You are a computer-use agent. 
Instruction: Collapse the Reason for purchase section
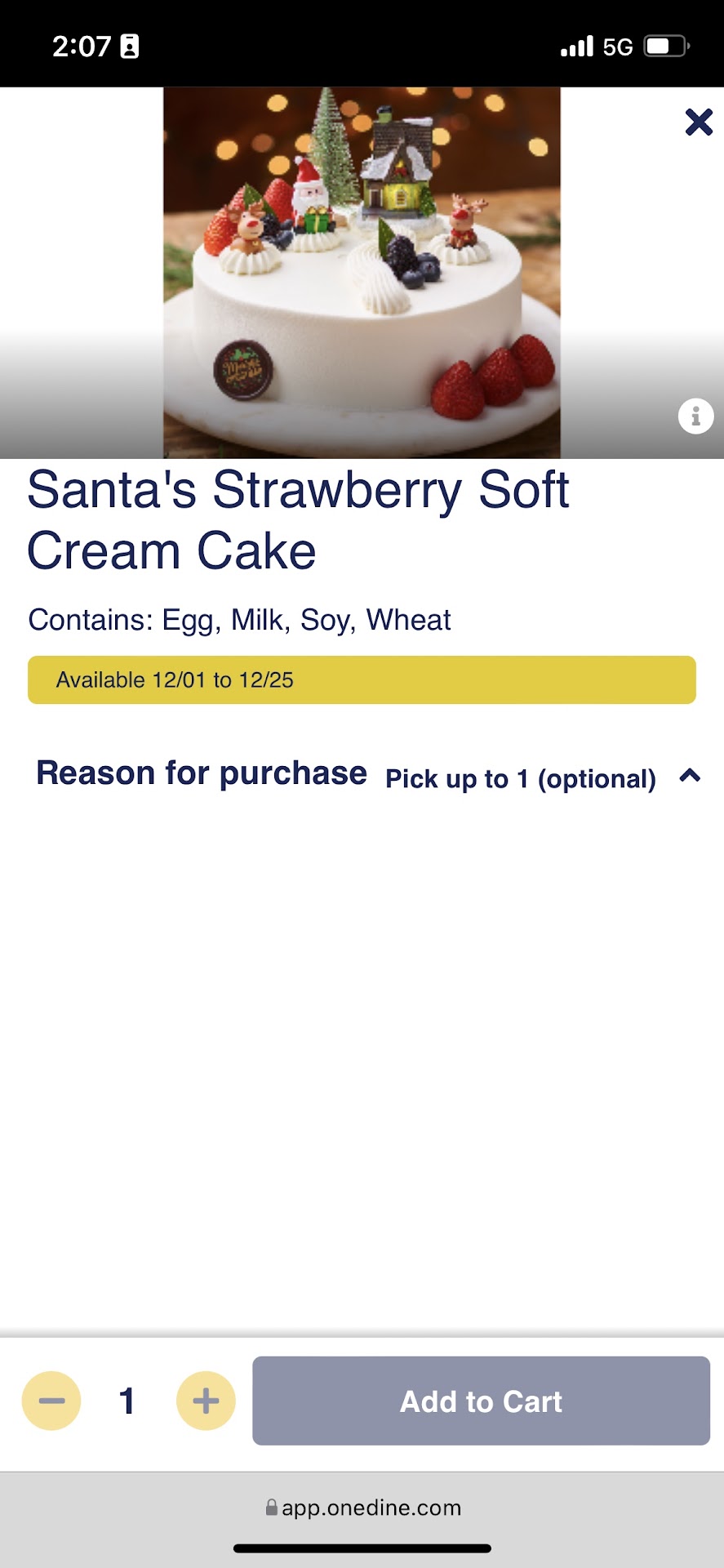690,776
